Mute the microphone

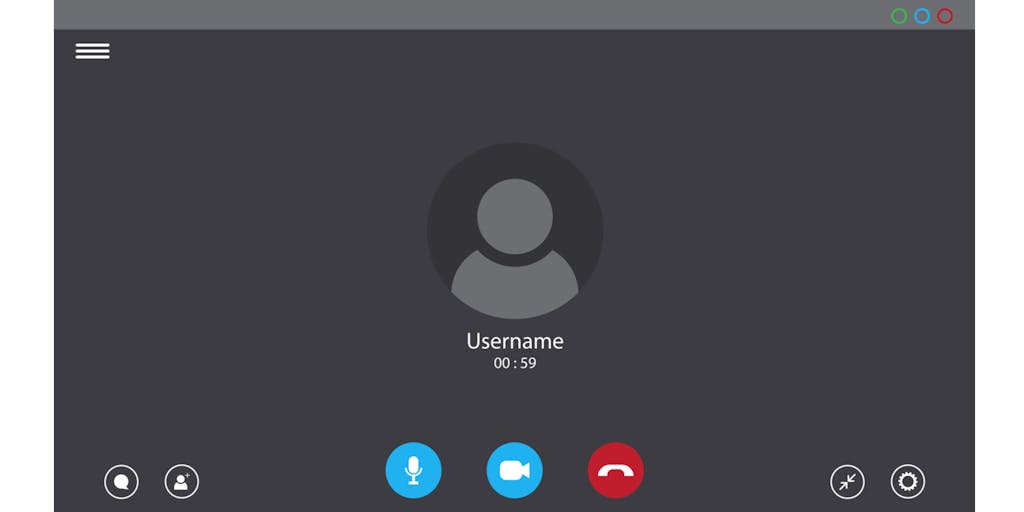click(413, 470)
